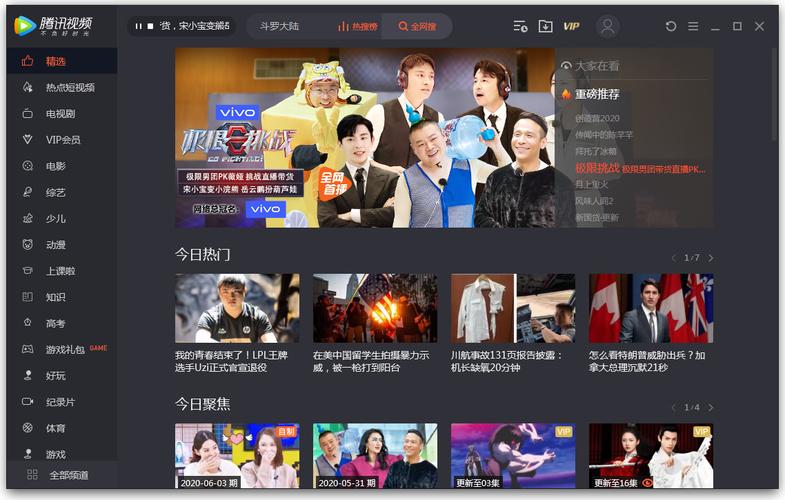785x500 pixels.
Task: Go to next page of 今日热门
Action: pyautogui.click(x=711, y=258)
